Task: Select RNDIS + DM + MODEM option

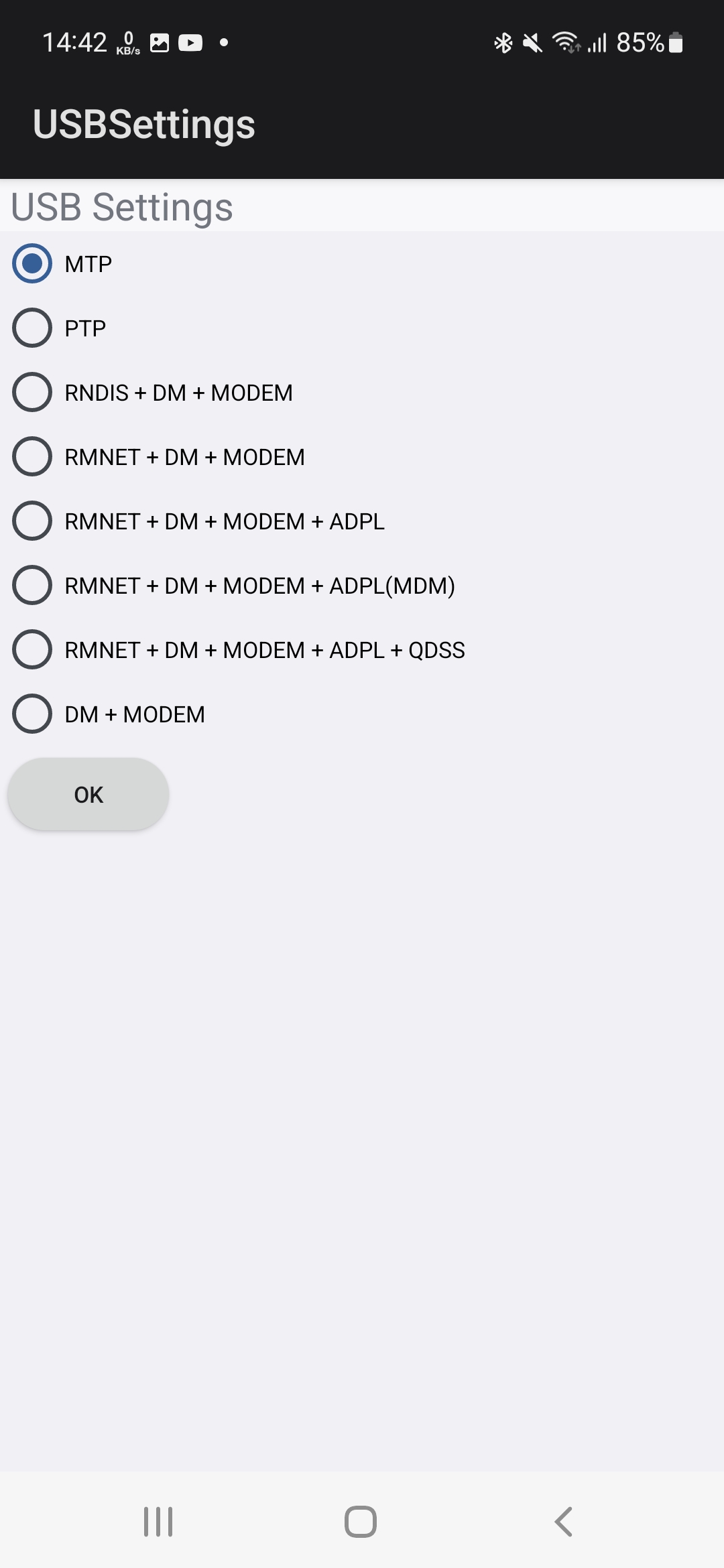Action: [x=32, y=393]
